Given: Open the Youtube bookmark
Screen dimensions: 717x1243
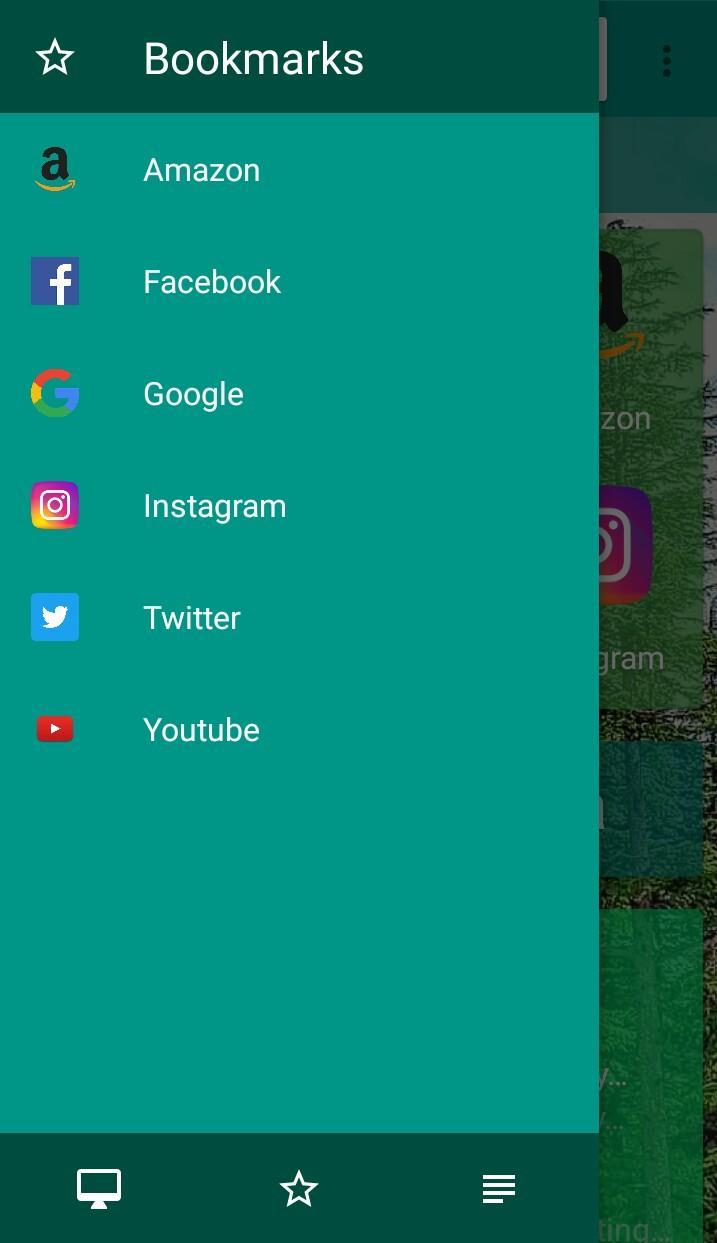Looking at the screenshot, I should (201, 730).
